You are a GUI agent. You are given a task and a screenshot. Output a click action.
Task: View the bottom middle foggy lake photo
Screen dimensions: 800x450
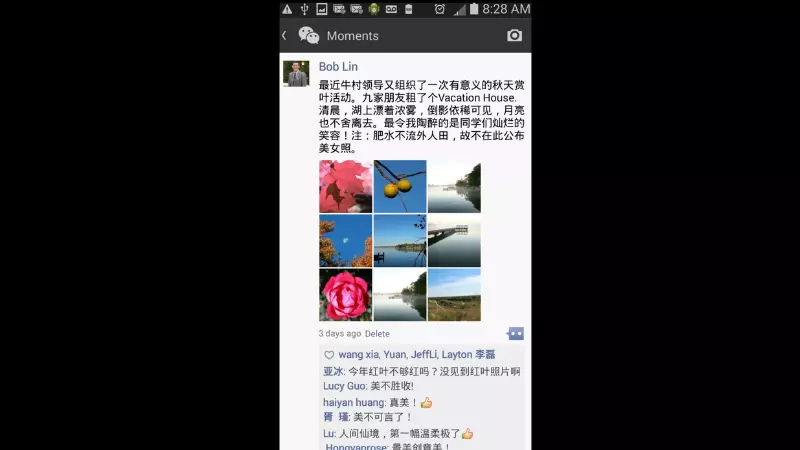(x=400, y=295)
